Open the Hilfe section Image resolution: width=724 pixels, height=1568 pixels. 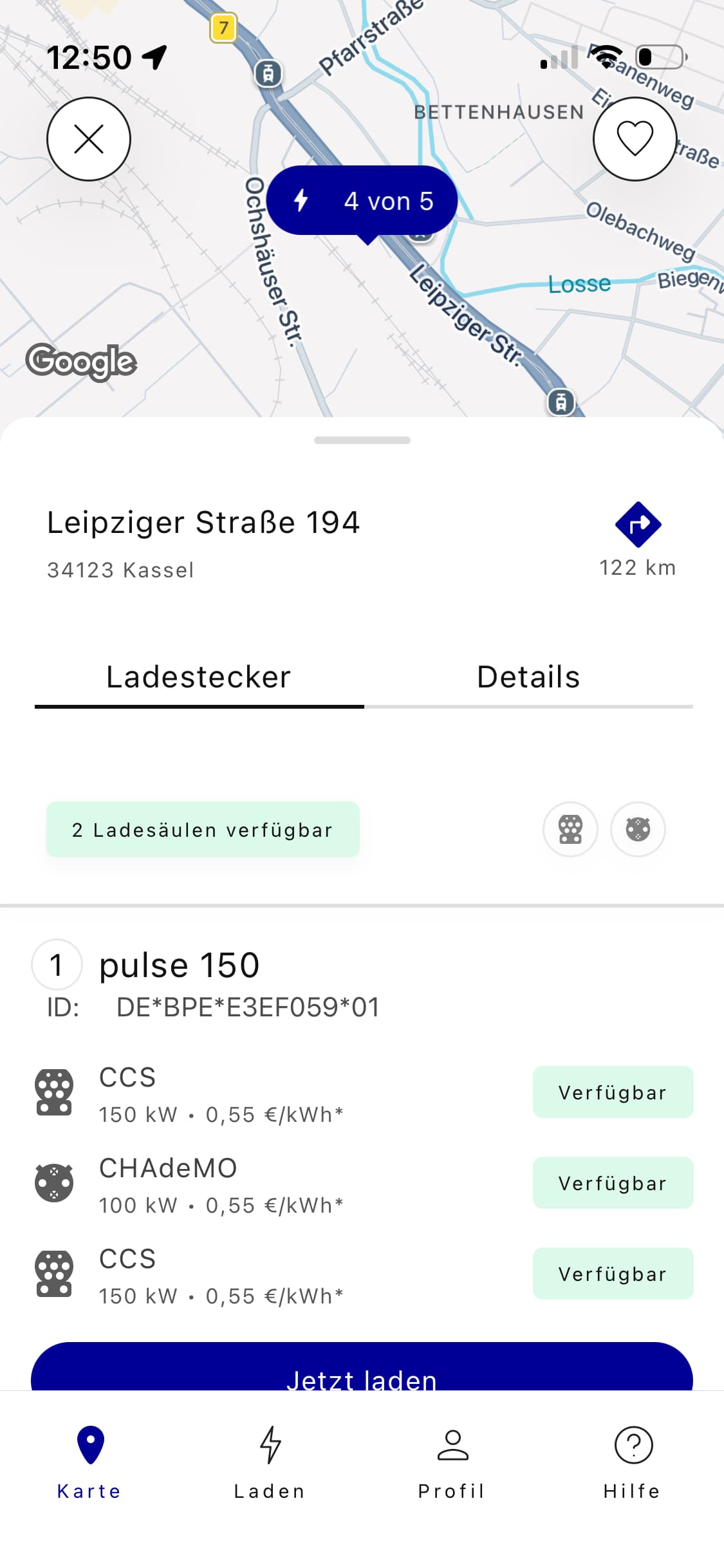tap(633, 1461)
